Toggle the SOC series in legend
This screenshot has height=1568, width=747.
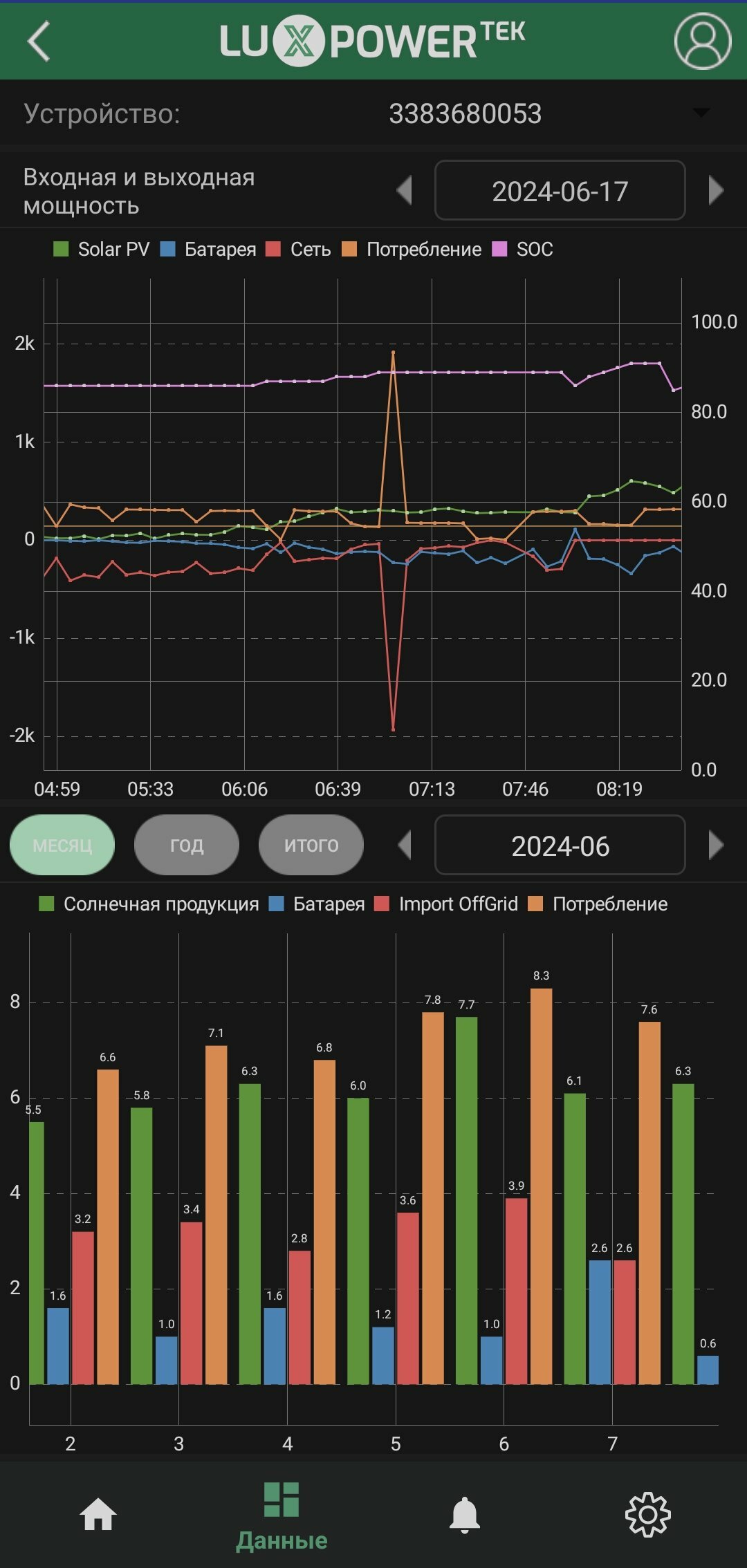[522, 250]
